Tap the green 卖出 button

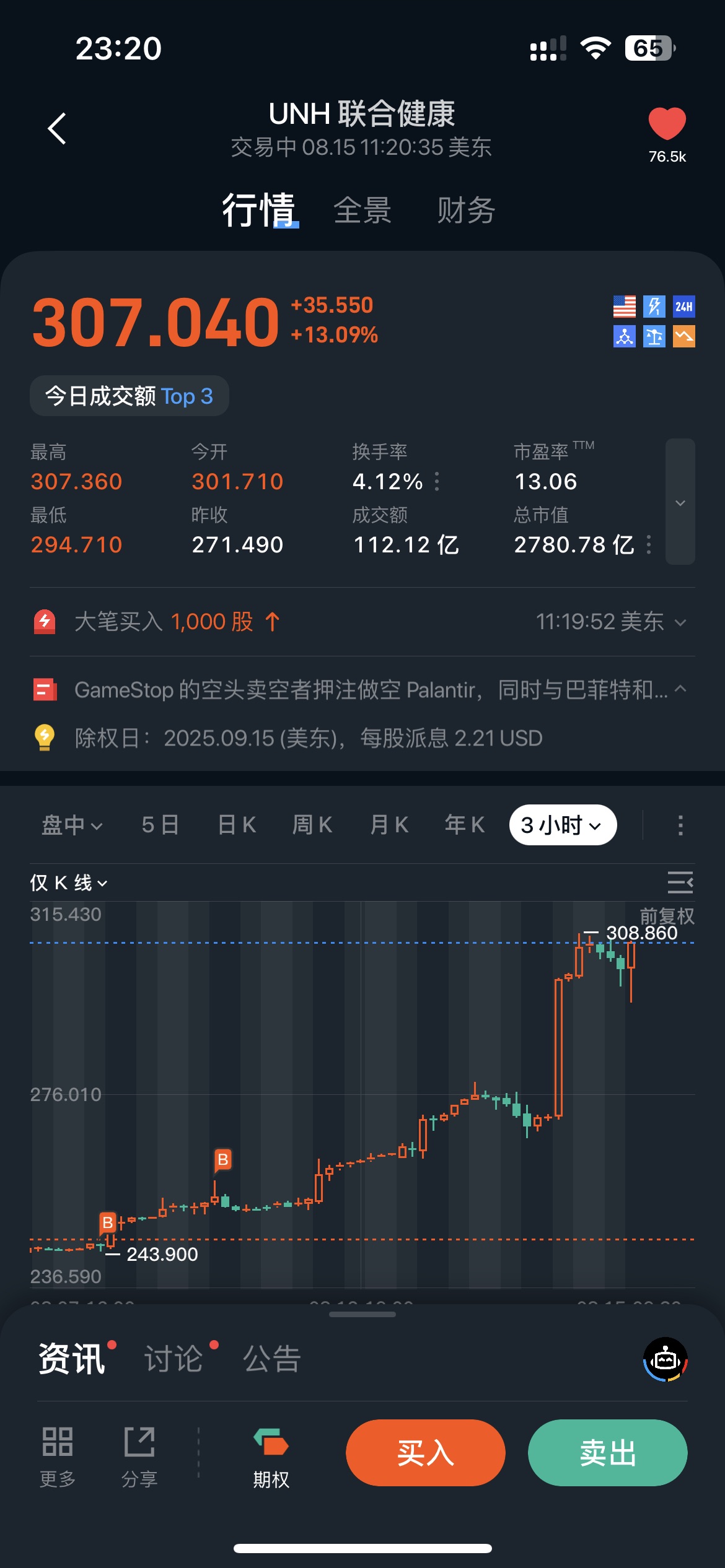tap(607, 1453)
